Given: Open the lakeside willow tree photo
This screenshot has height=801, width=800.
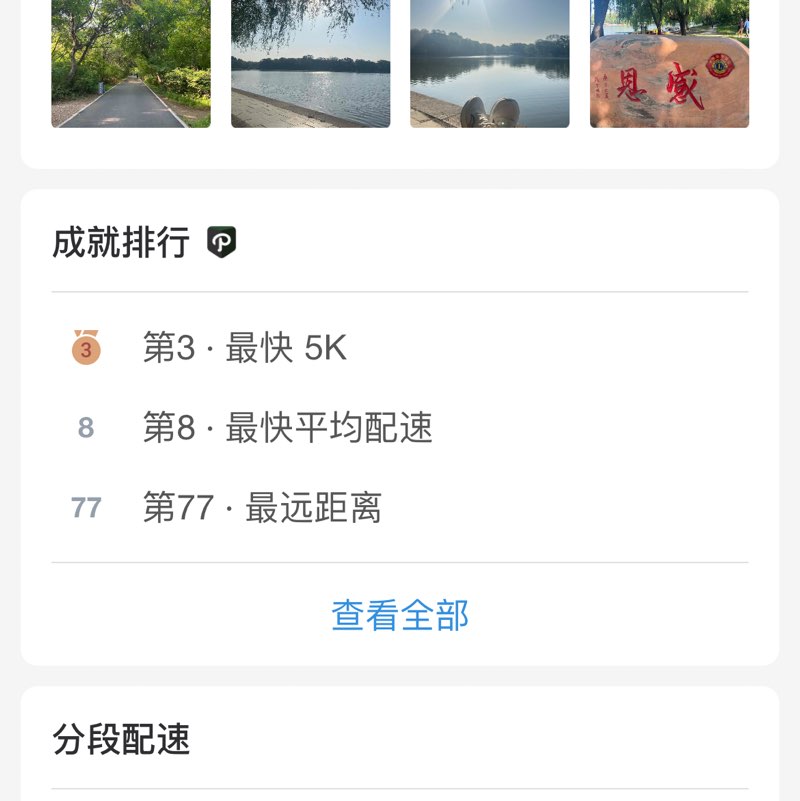Looking at the screenshot, I should coord(310,63).
